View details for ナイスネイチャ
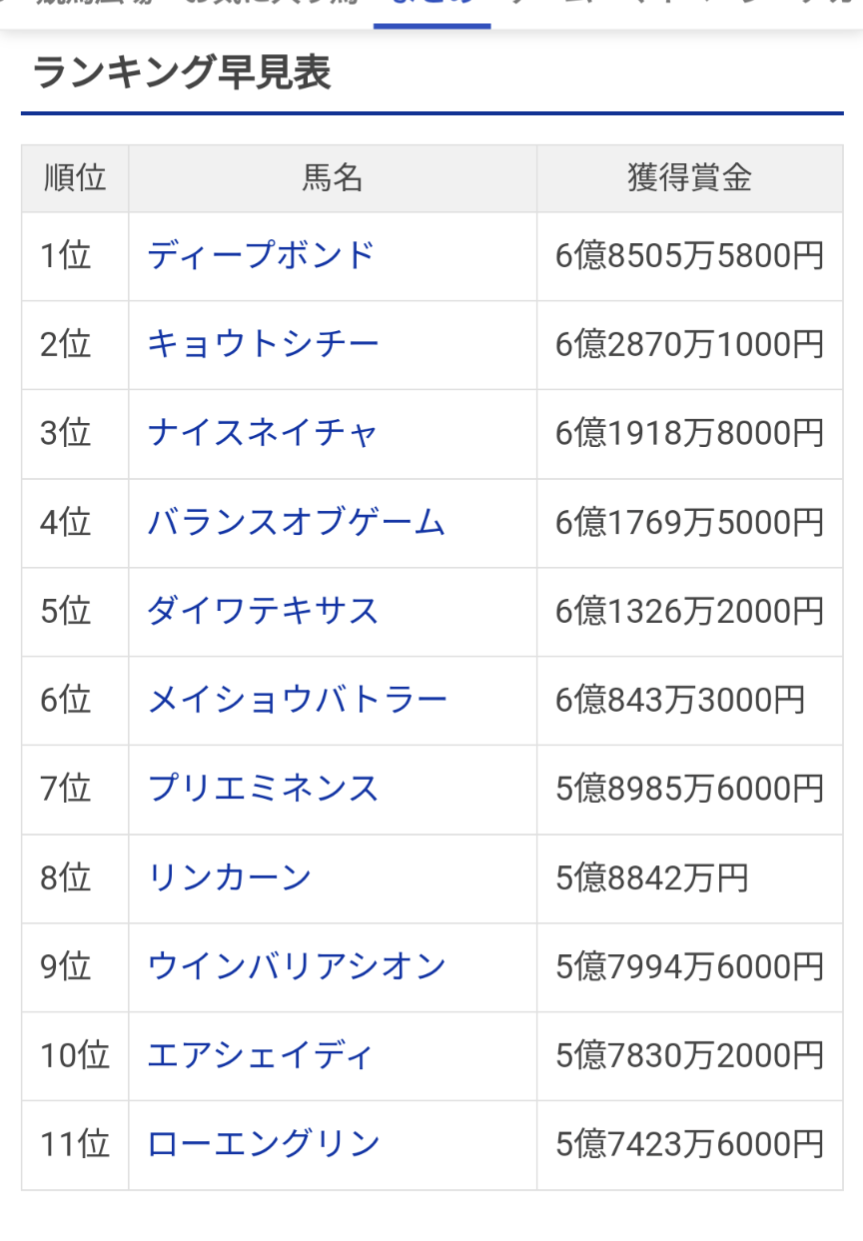This screenshot has width=863, height=1241. (x=263, y=433)
